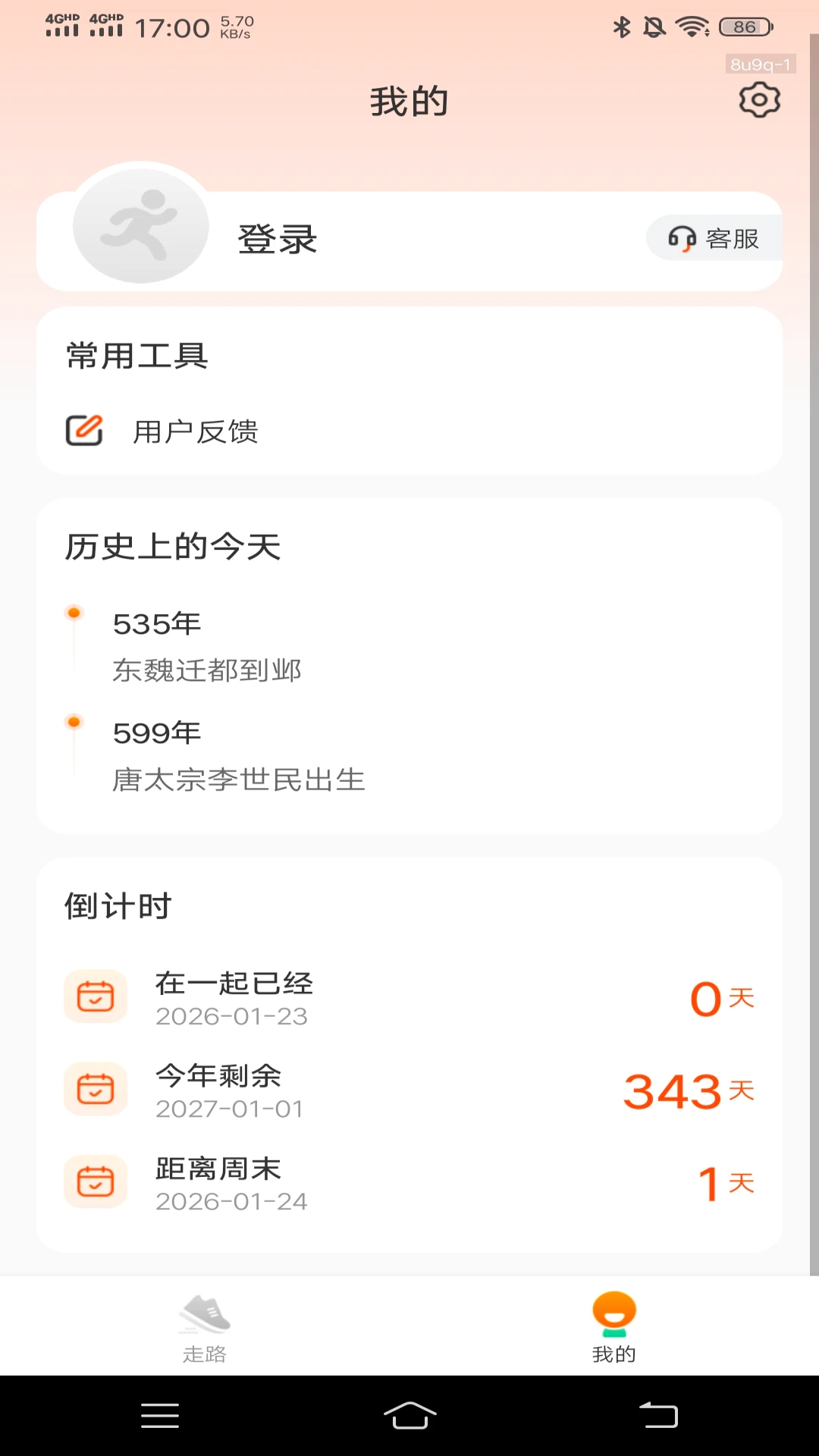The image size is (819, 1456).
Task: Click the smiling face icon above 我的
Action: (613, 1313)
